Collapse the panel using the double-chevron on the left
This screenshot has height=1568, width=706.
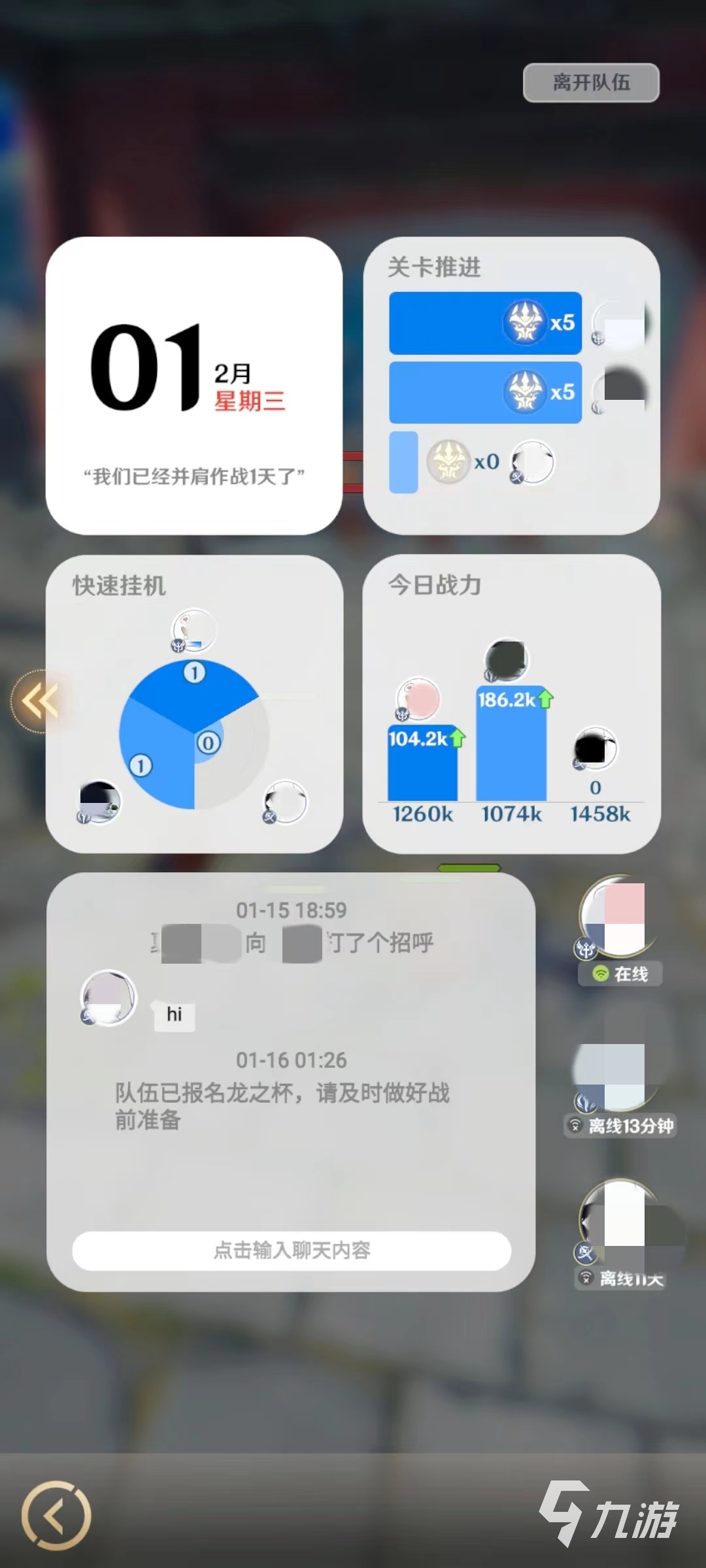(x=39, y=700)
